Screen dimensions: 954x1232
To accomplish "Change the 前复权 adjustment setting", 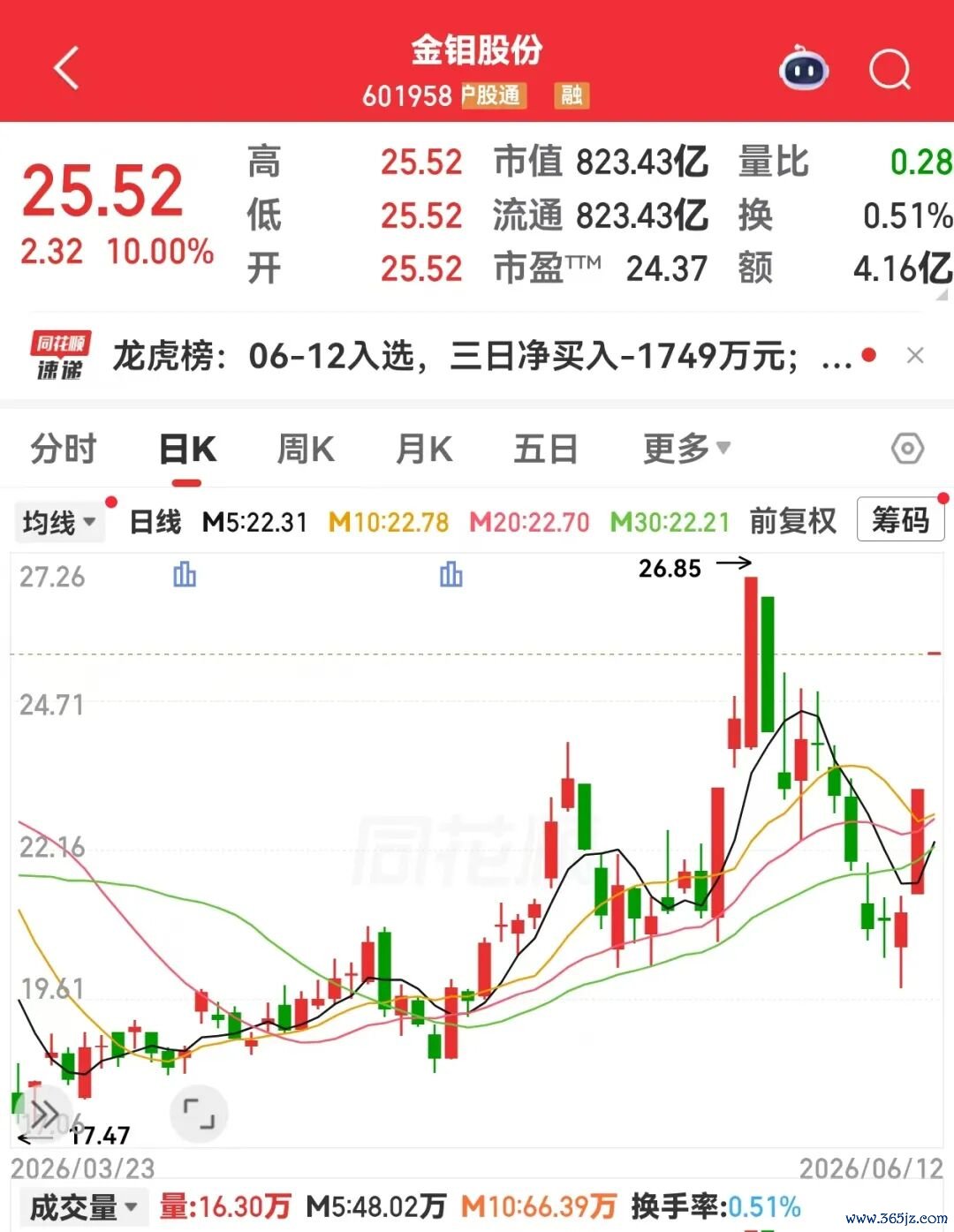I will click(x=792, y=521).
